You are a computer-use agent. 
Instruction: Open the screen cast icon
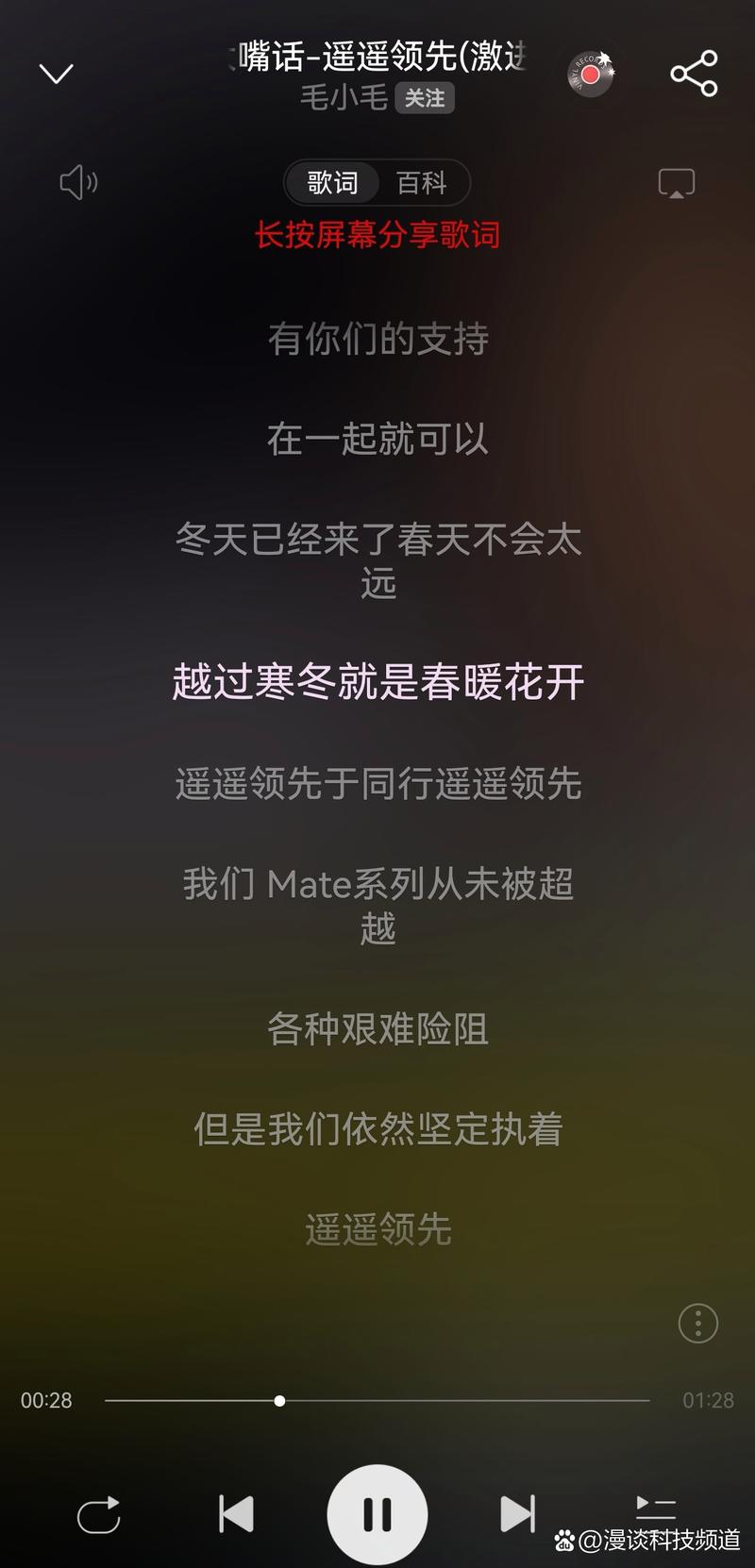click(676, 183)
